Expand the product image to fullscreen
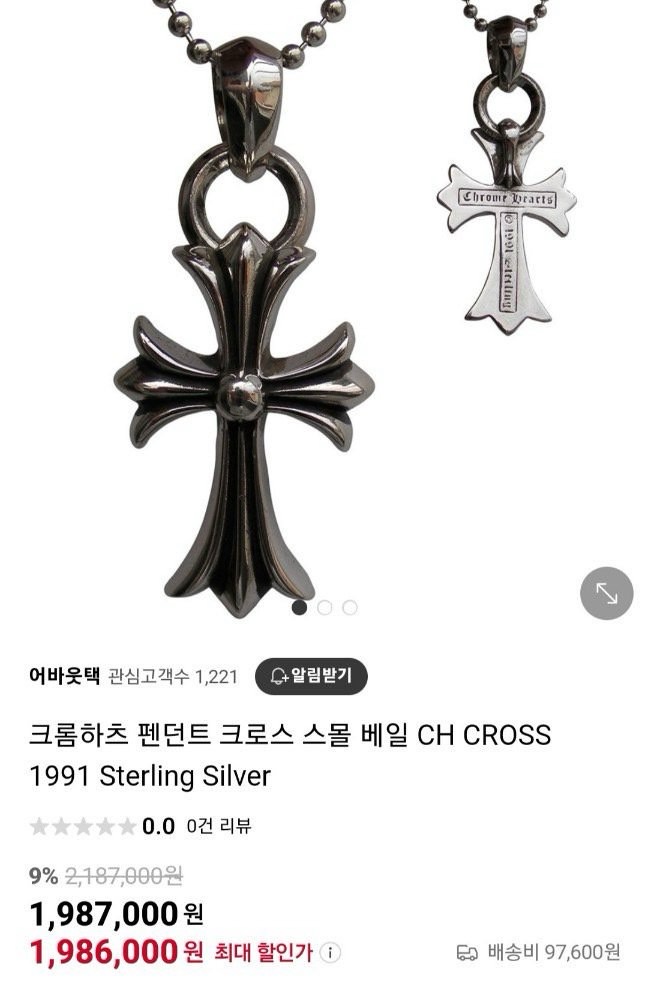This screenshot has width=648, height=992. tap(606, 593)
